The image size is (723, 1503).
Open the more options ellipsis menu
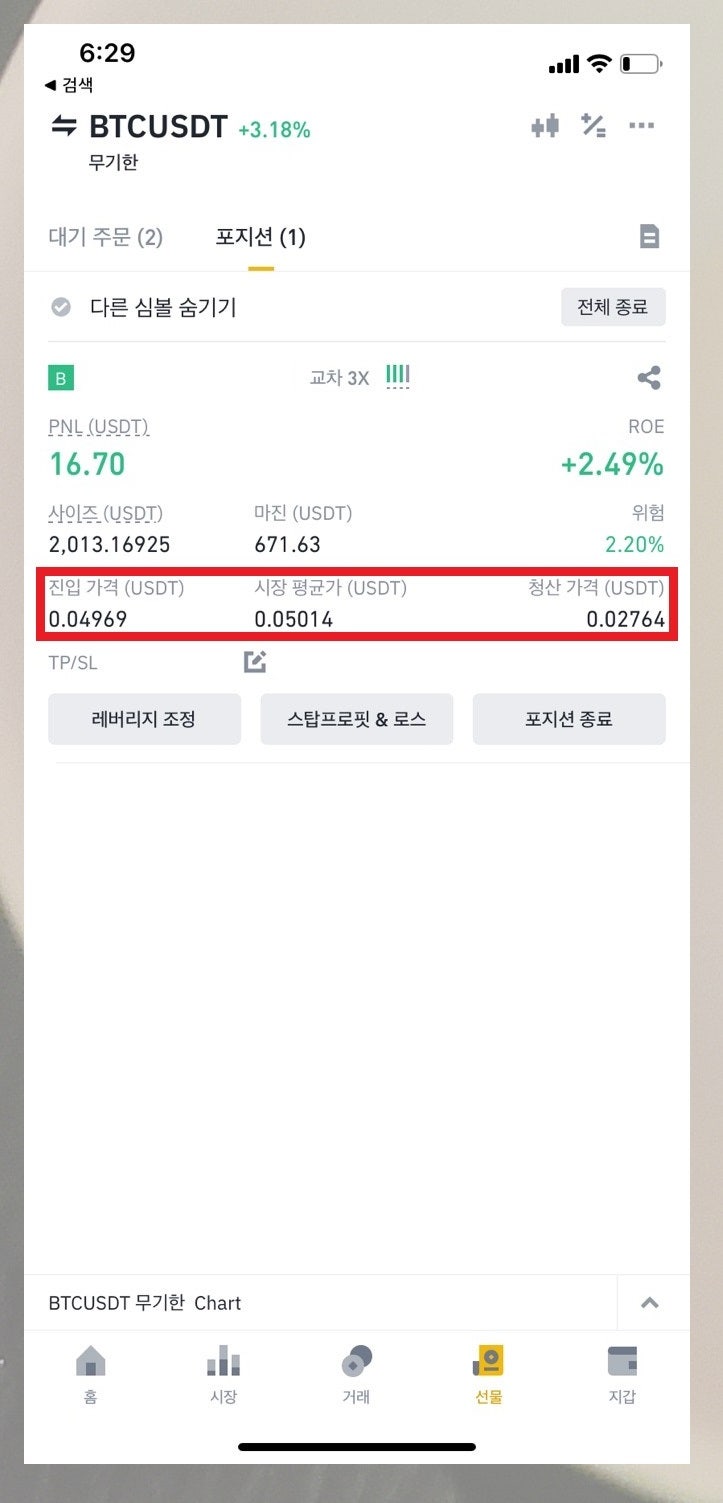[641, 125]
